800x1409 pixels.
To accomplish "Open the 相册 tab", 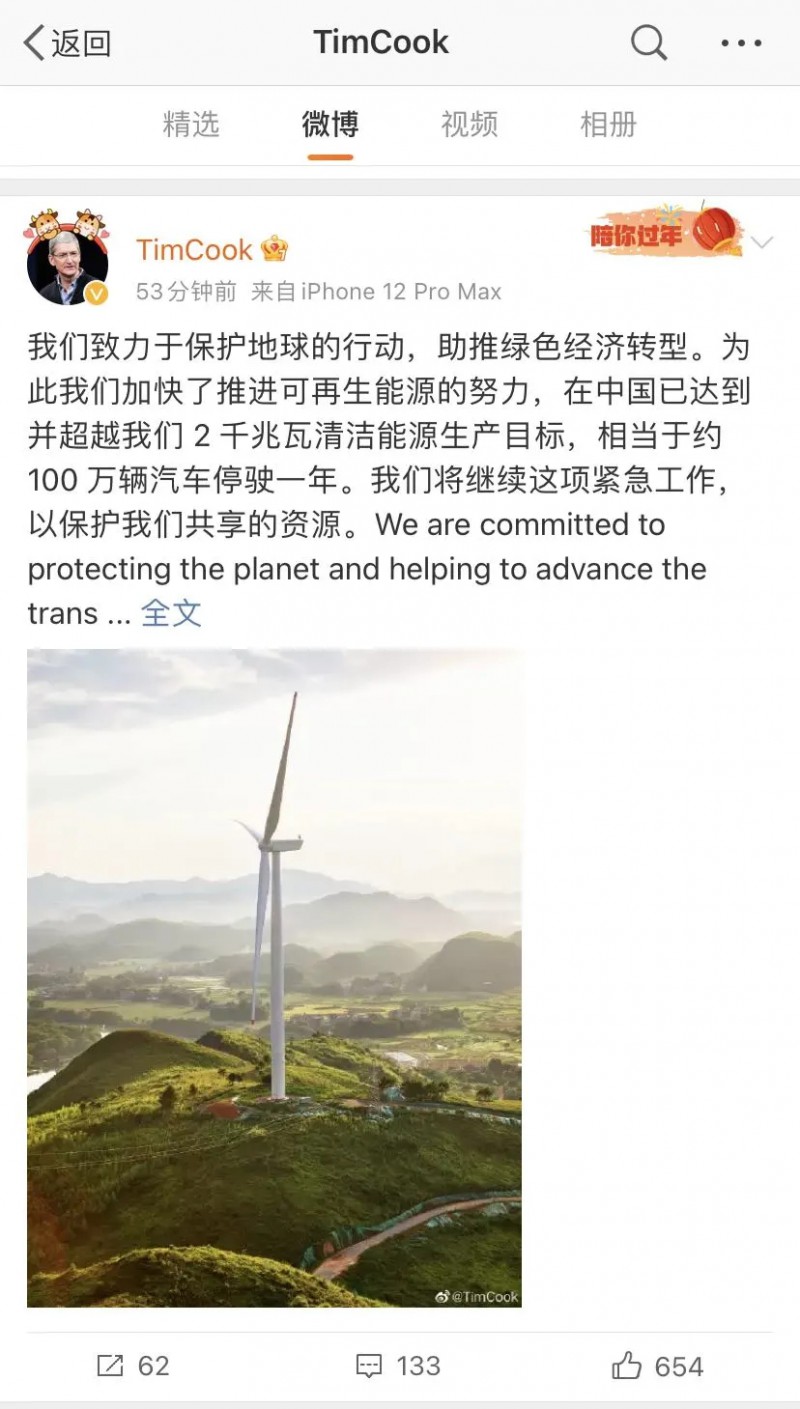I will click(x=608, y=125).
